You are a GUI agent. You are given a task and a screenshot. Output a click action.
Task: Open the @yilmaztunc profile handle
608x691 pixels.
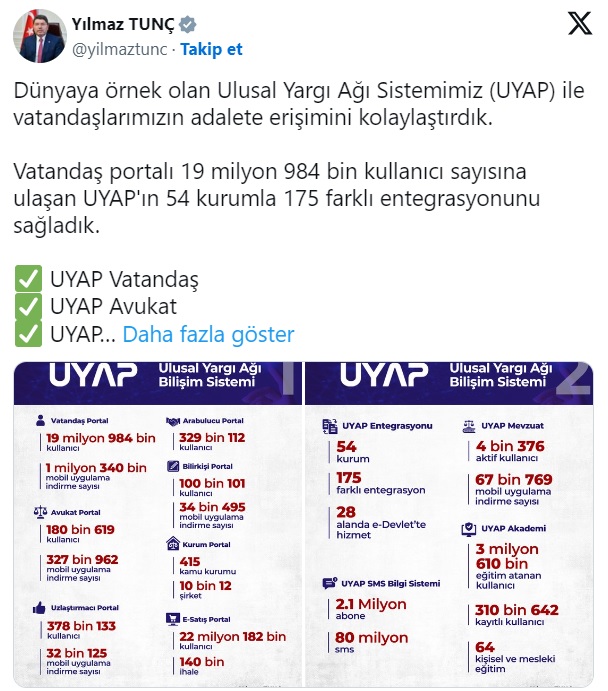(x=119, y=48)
